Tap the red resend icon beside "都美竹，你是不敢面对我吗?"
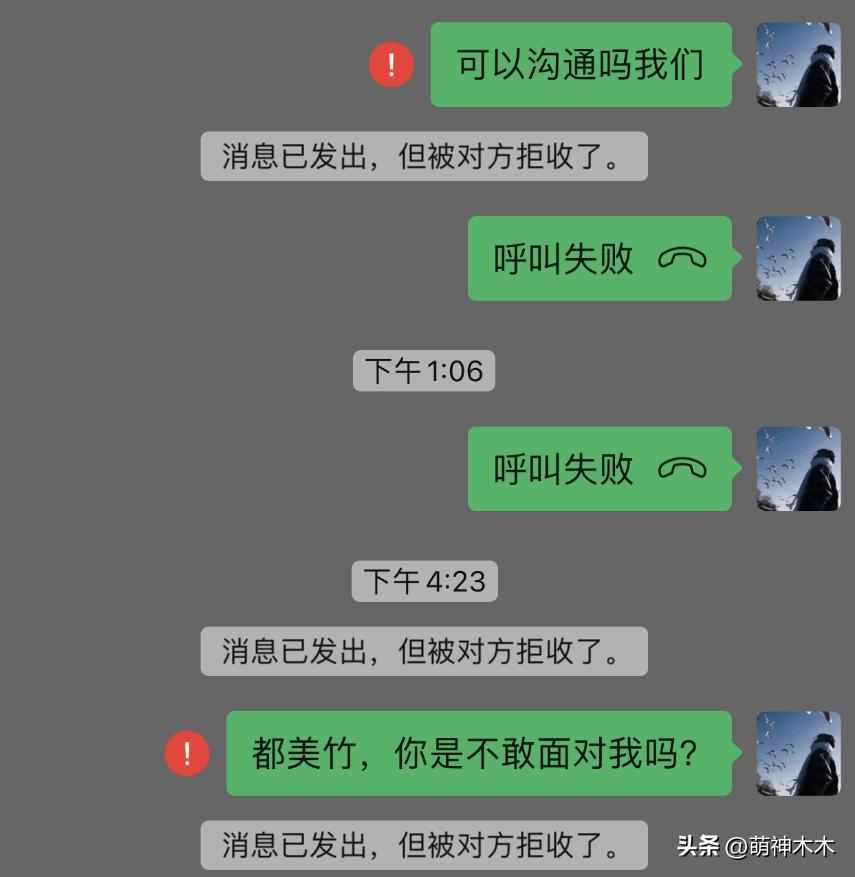 (x=187, y=753)
